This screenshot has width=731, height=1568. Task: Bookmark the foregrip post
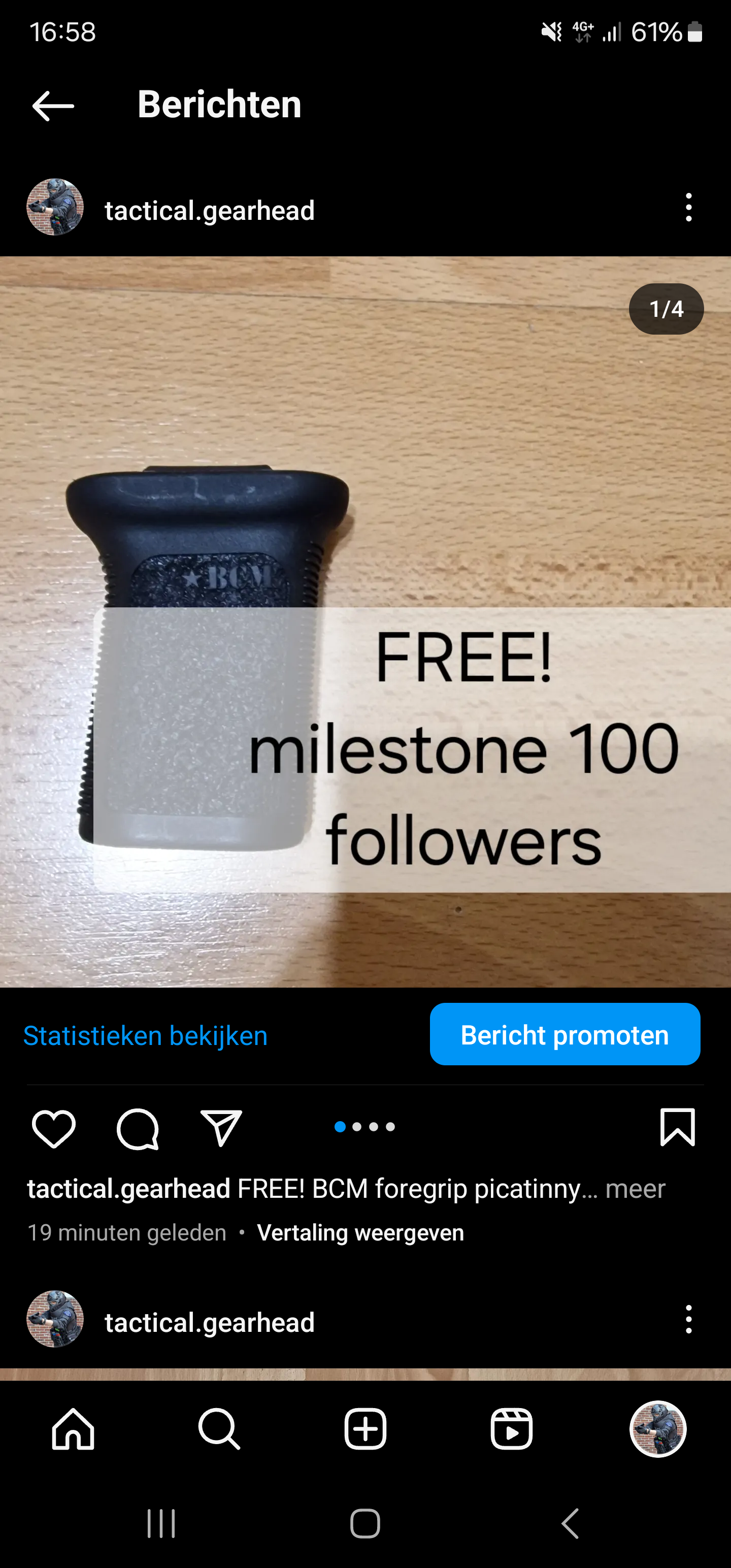[x=677, y=1127]
